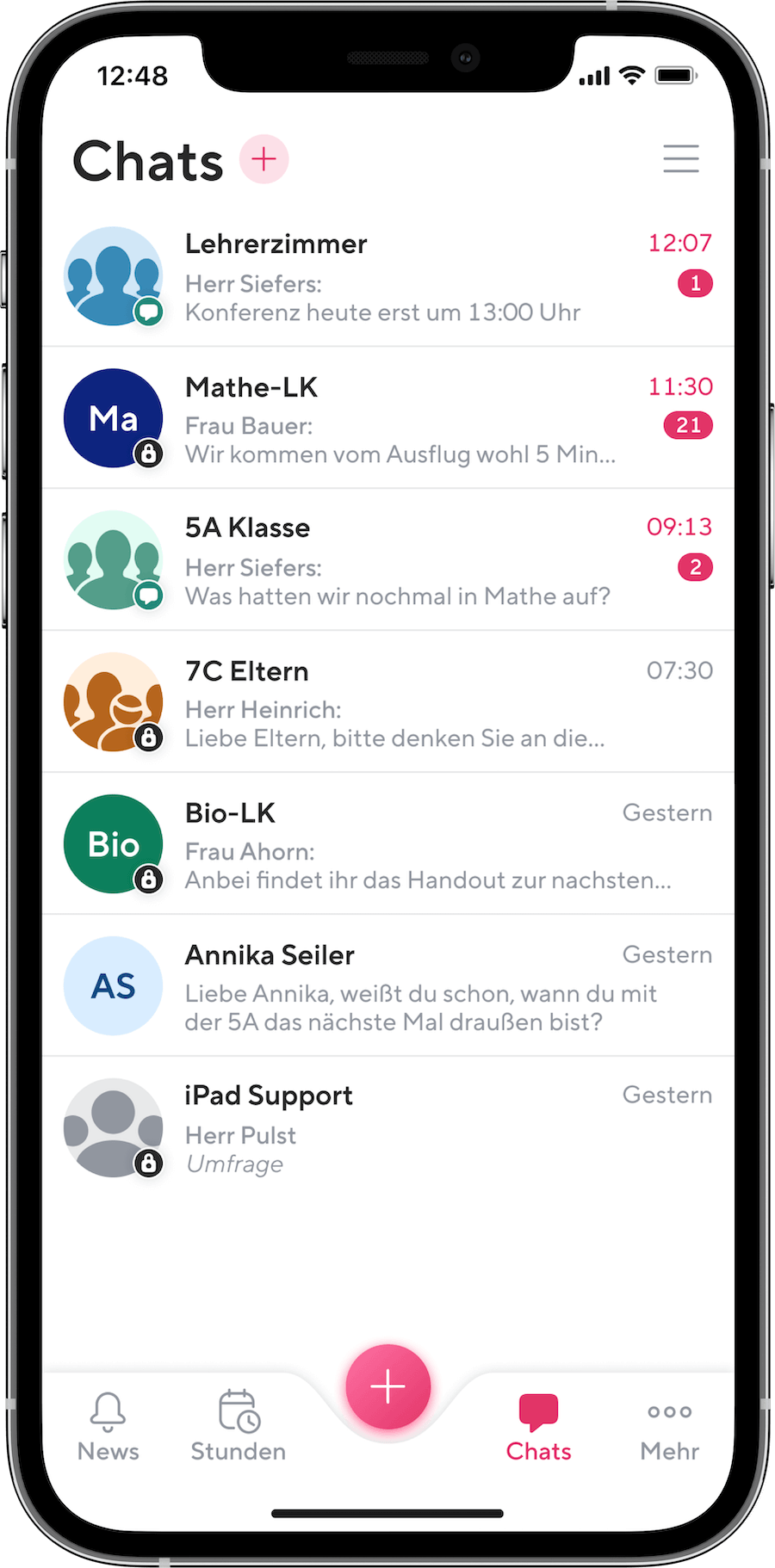The width and height of the screenshot is (775, 1568).
Task: Open the hamburger menu
Action: 680,159
